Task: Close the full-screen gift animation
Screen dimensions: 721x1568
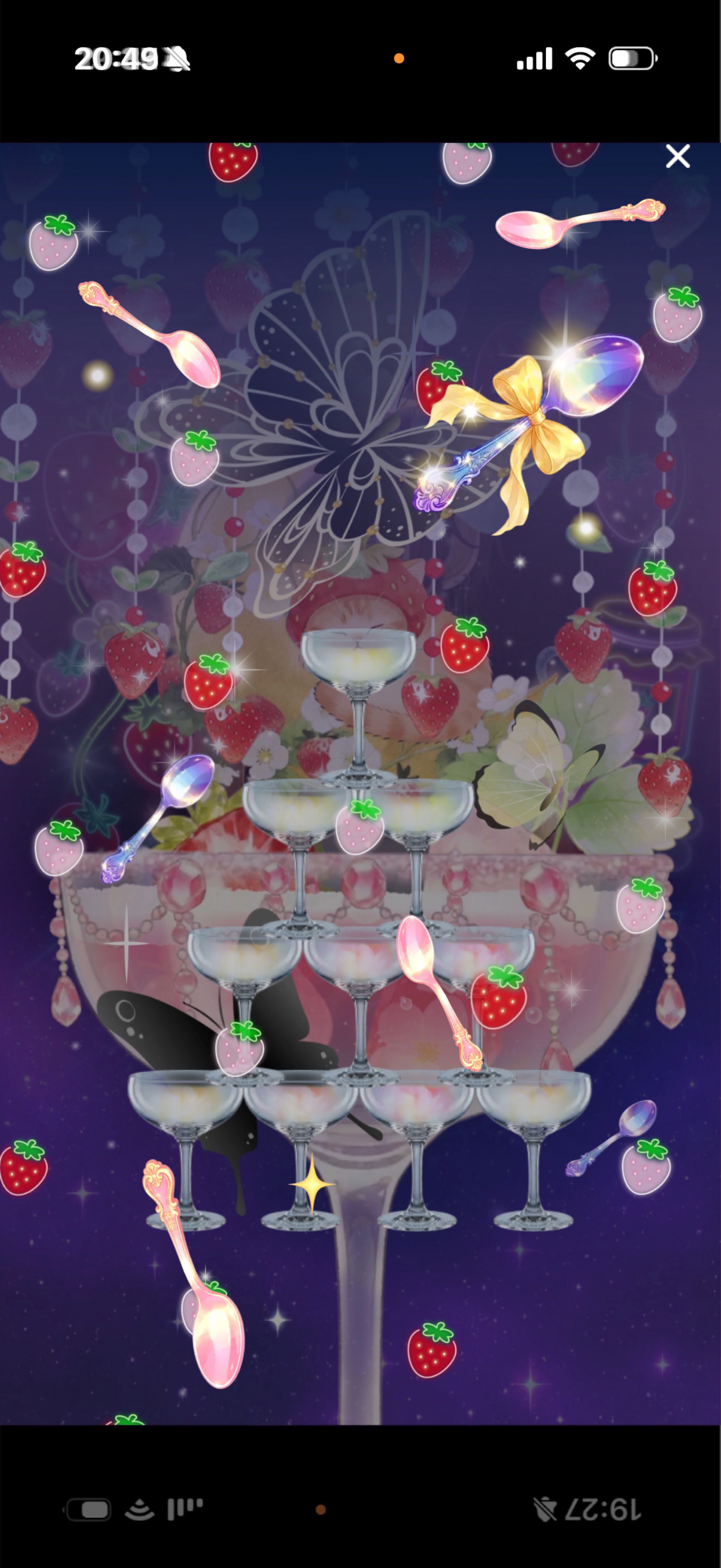Action: 677,157
